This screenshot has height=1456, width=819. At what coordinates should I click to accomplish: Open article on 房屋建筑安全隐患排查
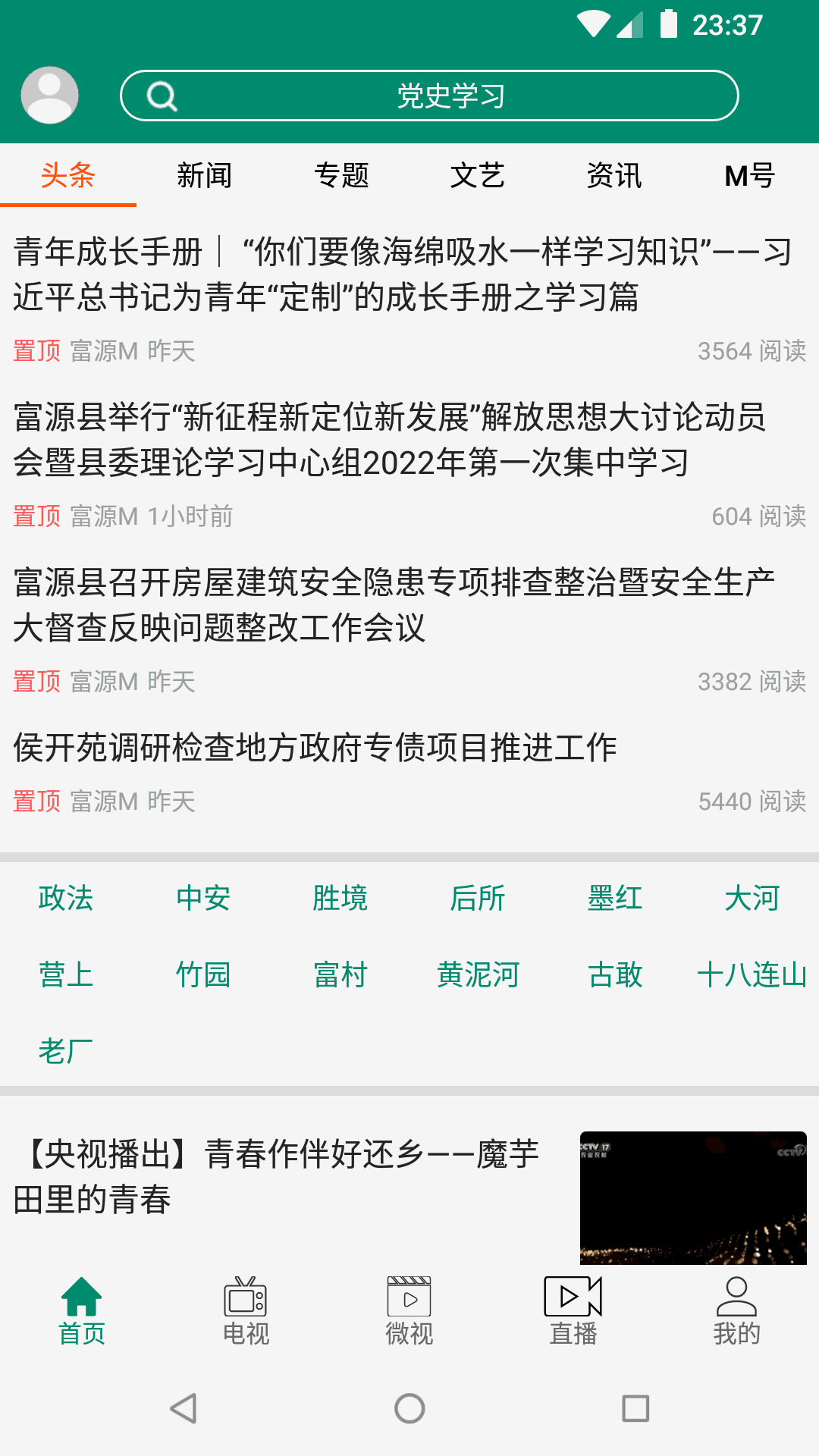coord(394,605)
